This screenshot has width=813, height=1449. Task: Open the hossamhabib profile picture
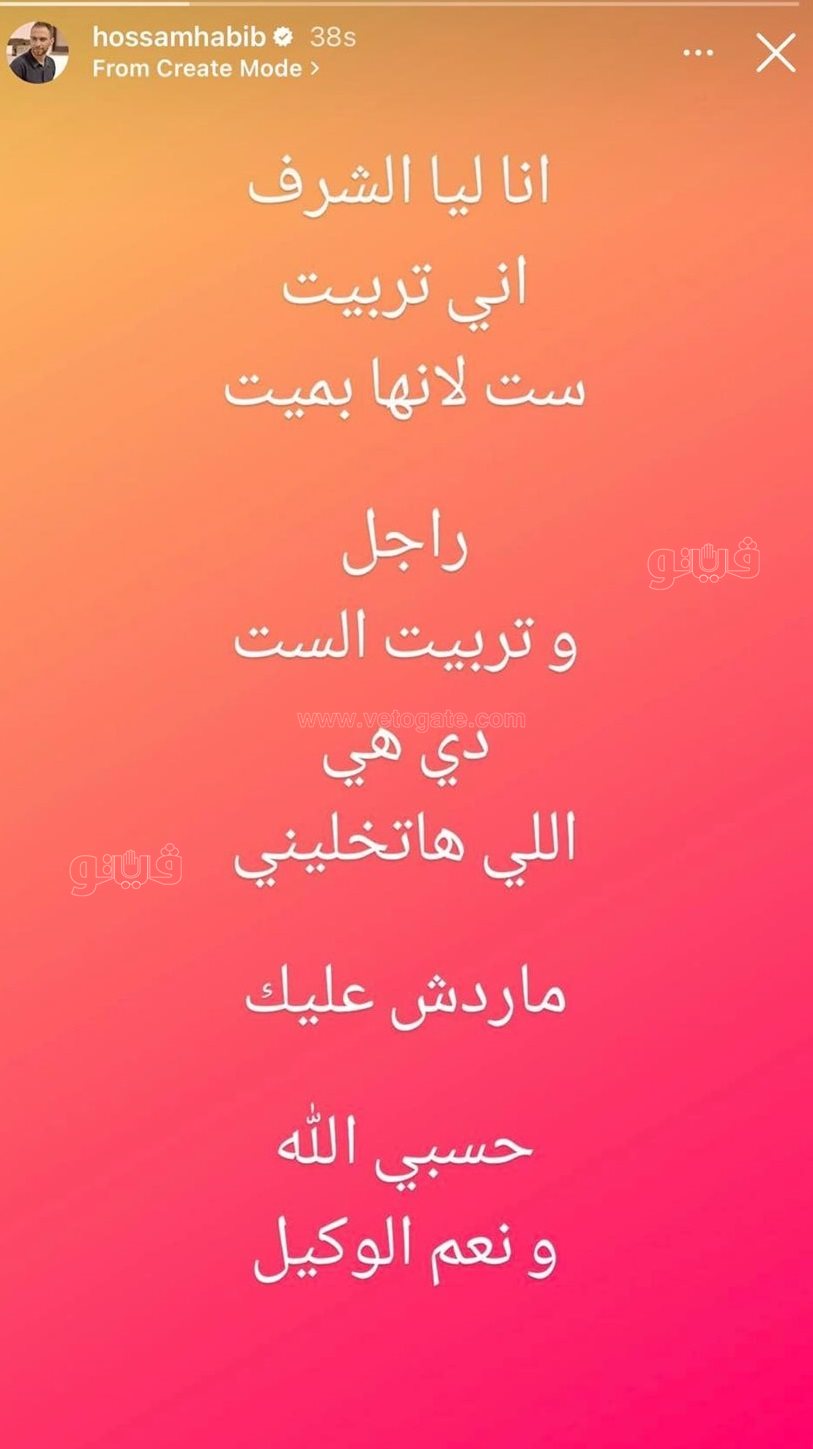pyautogui.click(x=38, y=52)
